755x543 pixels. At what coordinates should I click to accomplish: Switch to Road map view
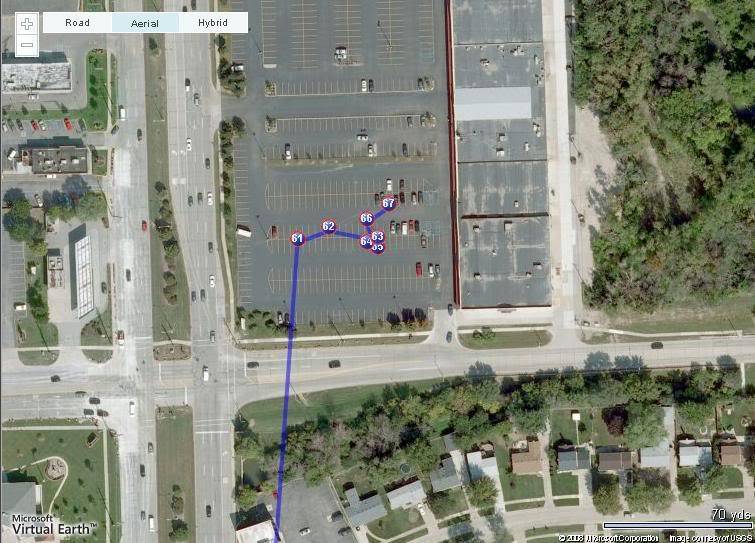77,22
